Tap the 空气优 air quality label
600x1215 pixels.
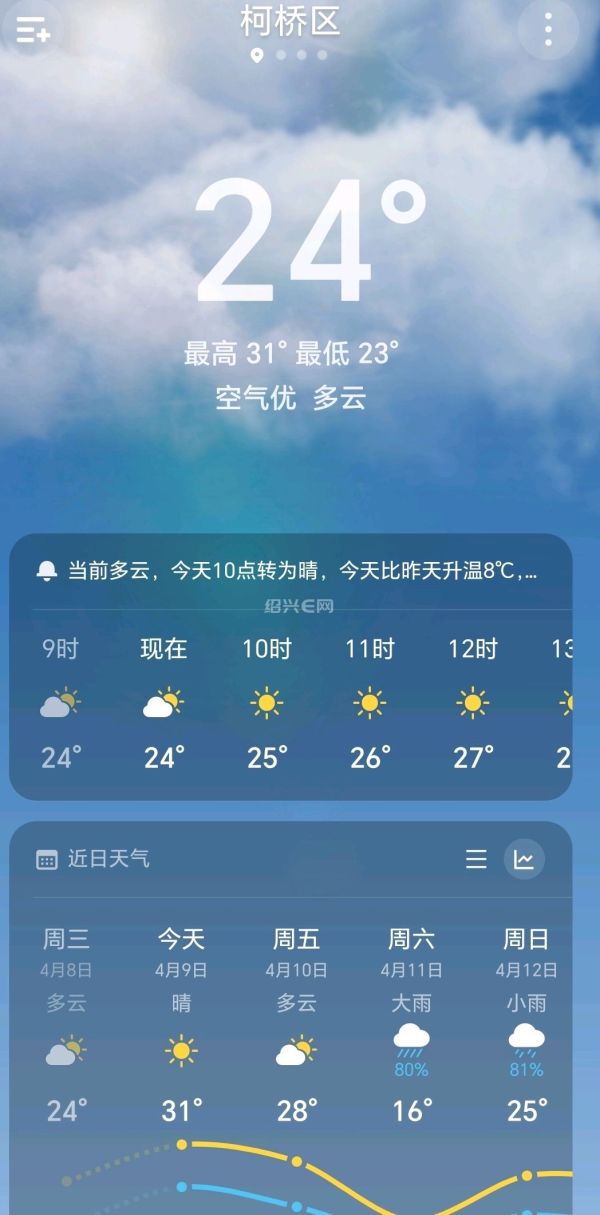(x=256, y=398)
